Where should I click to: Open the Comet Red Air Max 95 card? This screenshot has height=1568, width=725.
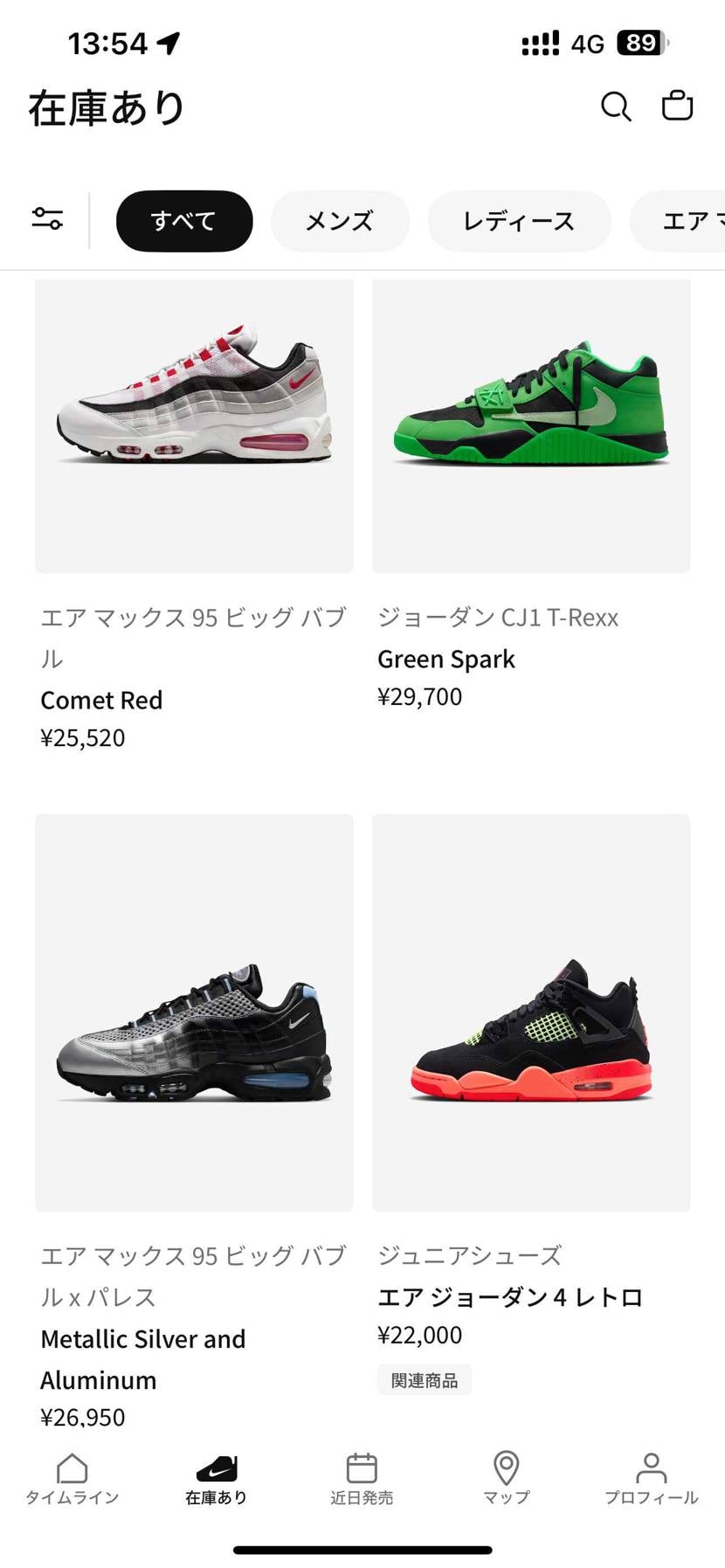(194, 515)
